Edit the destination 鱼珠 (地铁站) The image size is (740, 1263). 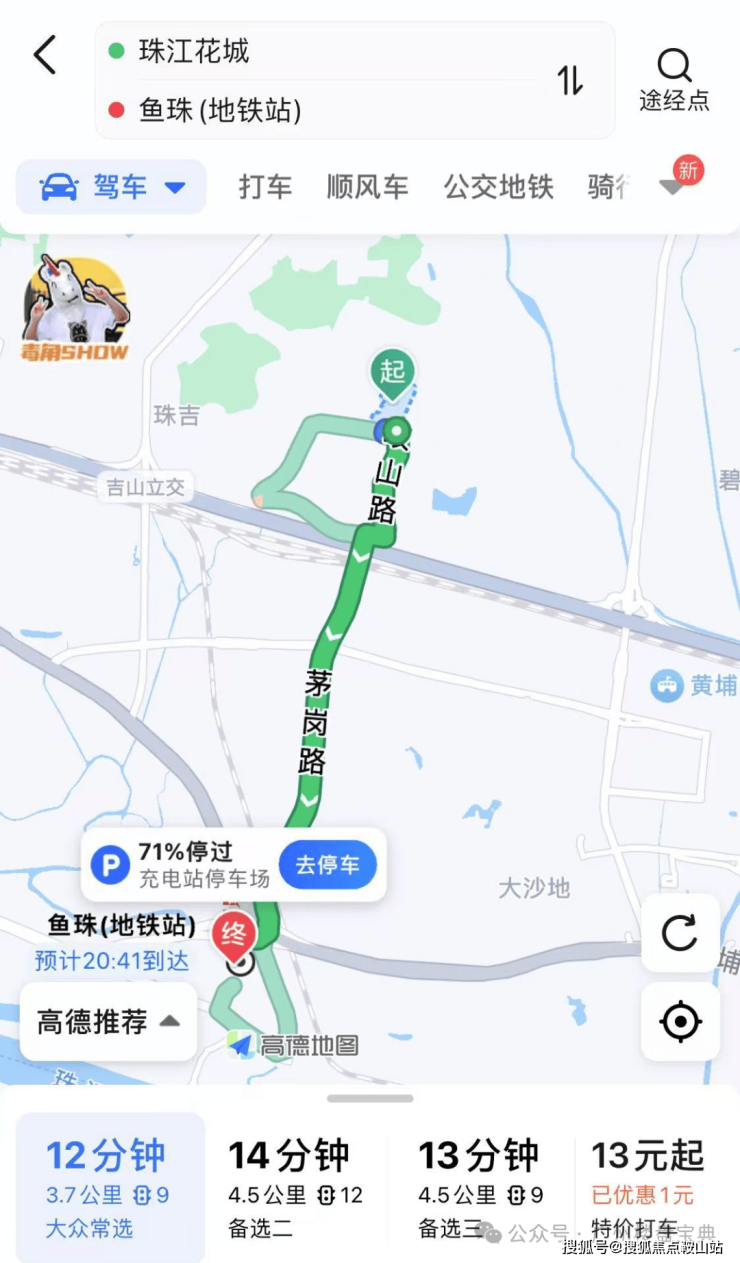pos(300,109)
